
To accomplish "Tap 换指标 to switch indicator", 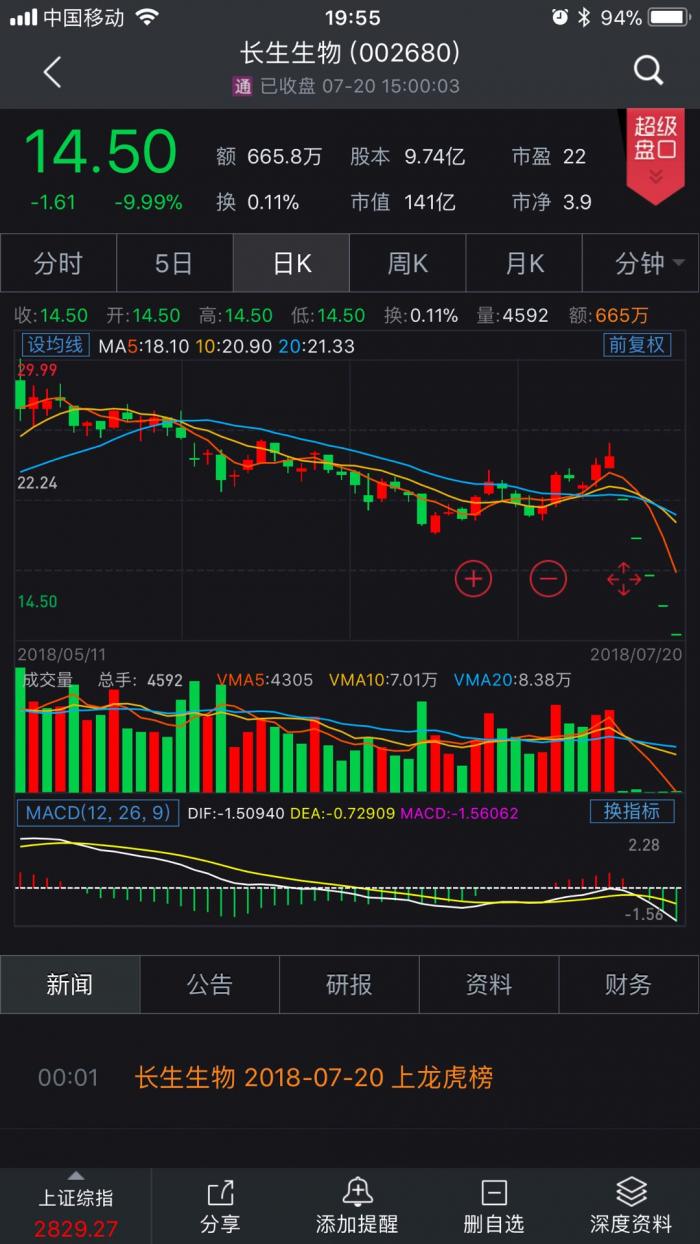I will pos(631,811).
